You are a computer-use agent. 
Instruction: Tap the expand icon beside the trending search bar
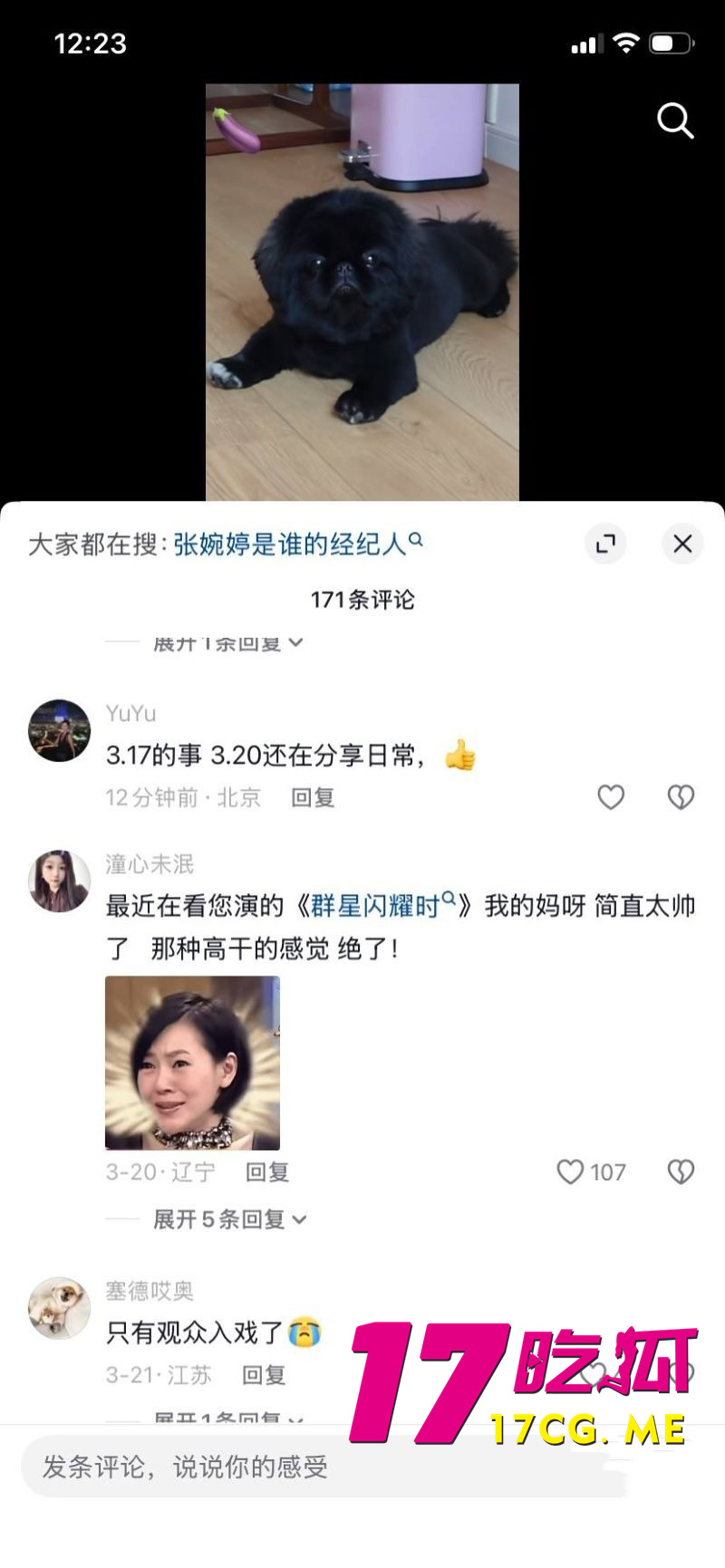click(x=605, y=544)
